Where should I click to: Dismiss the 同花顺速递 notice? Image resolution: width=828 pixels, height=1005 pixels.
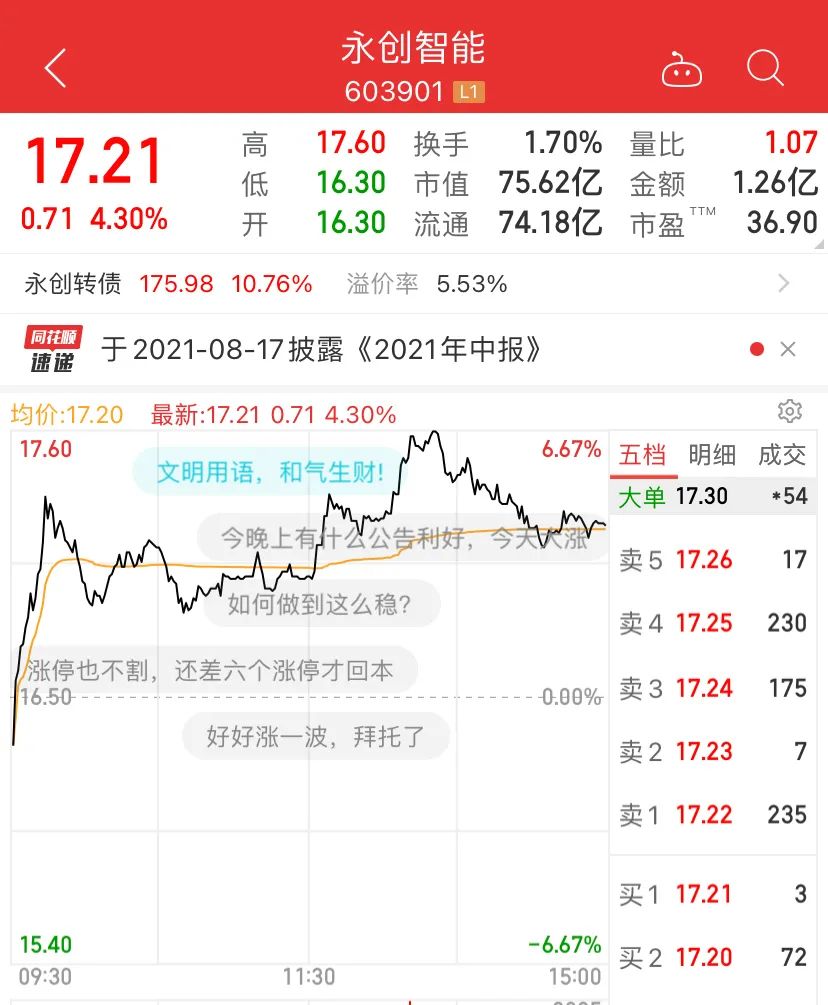click(788, 349)
